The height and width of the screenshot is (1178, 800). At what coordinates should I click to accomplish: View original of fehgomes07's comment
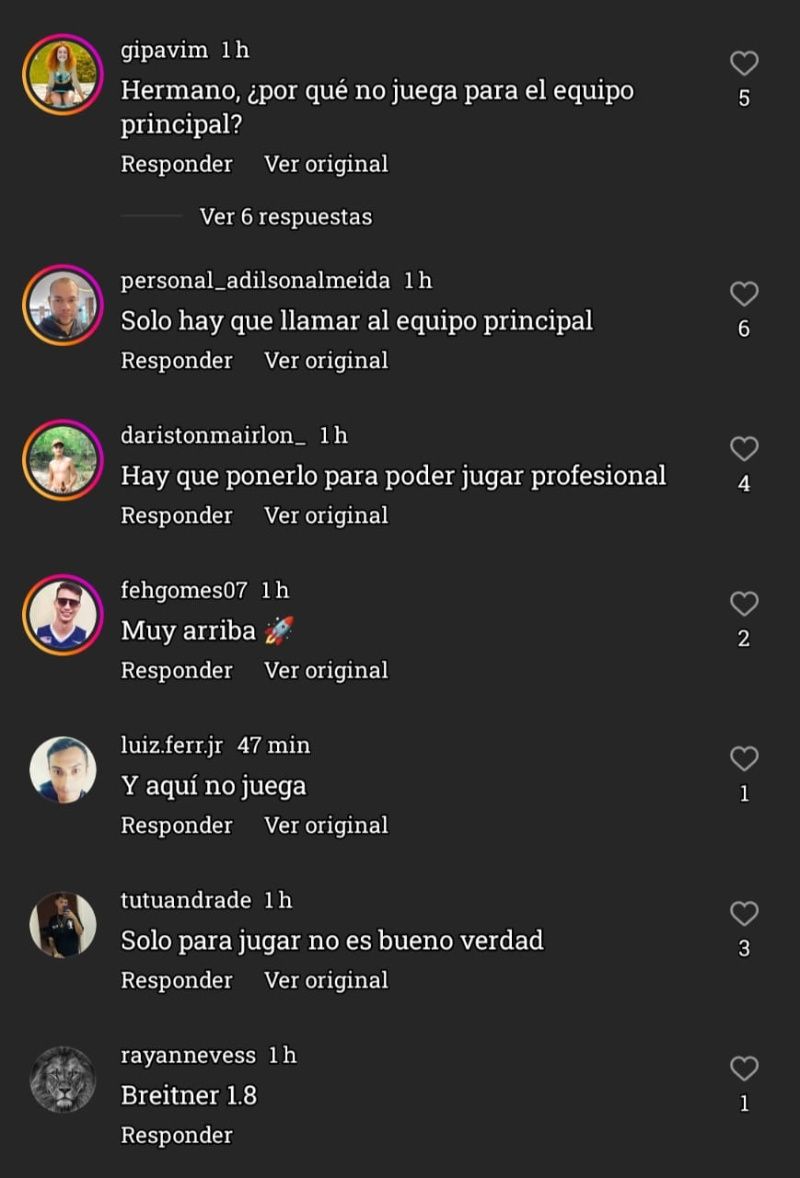pyautogui.click(x=326, y=671)
